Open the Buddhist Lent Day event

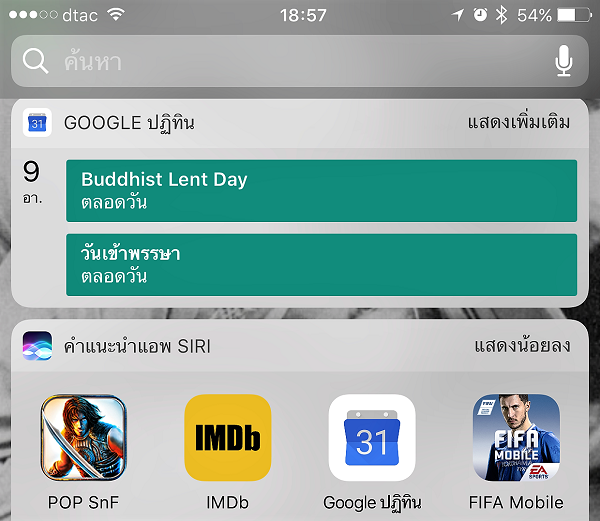click(321, 190)
